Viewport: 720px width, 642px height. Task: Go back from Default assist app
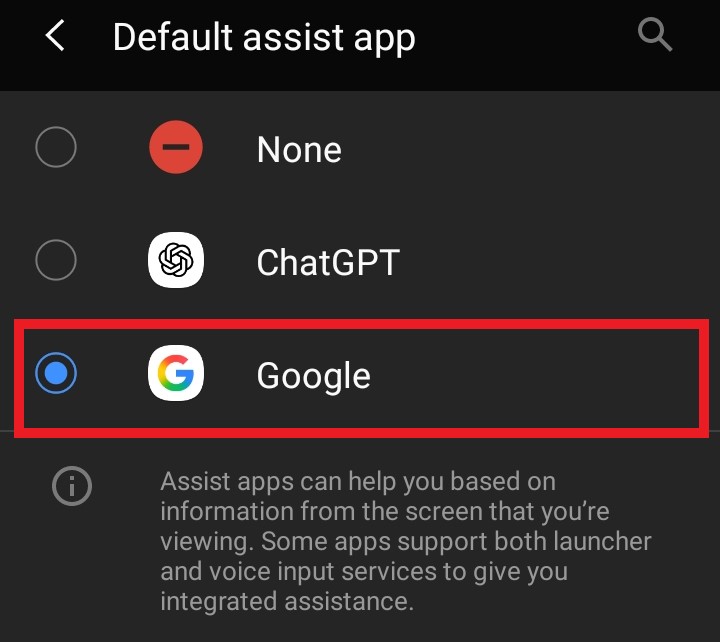55,37
